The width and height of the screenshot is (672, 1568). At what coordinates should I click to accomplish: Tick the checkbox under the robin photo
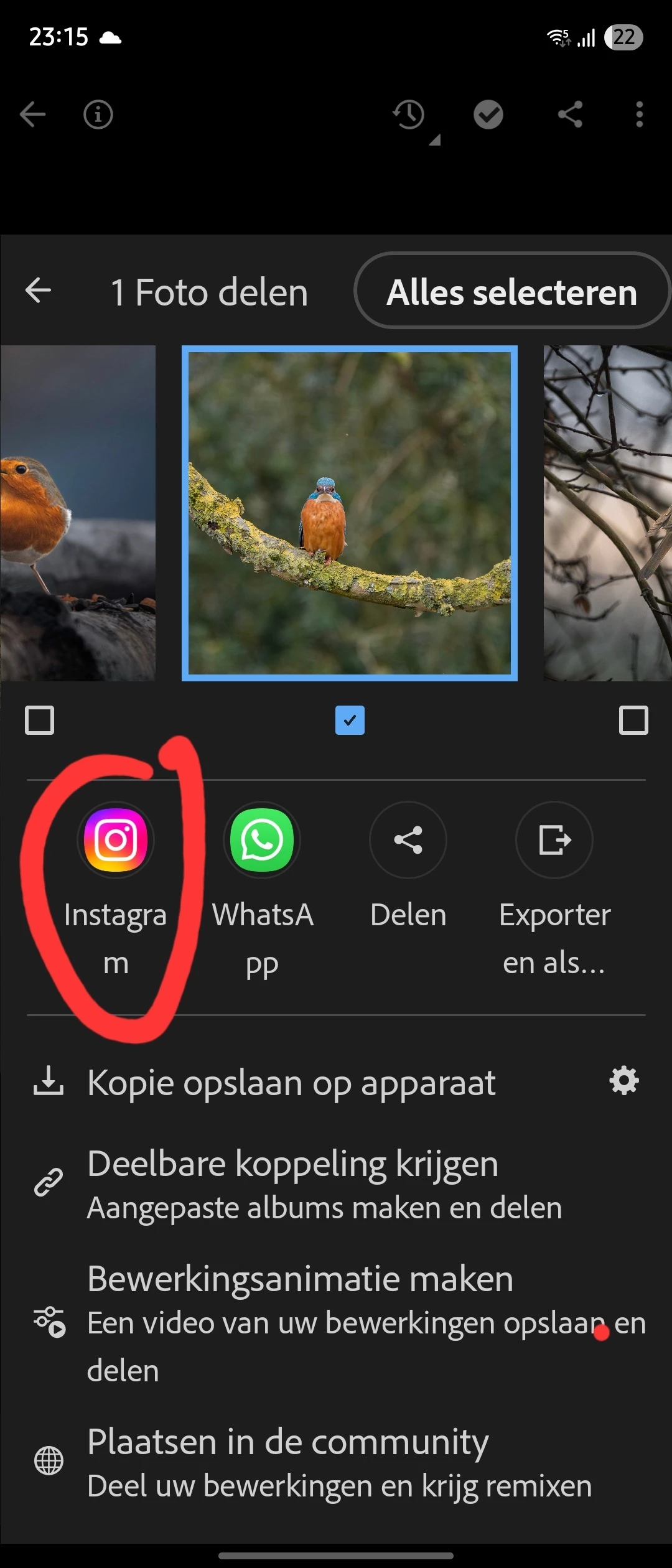40,721
